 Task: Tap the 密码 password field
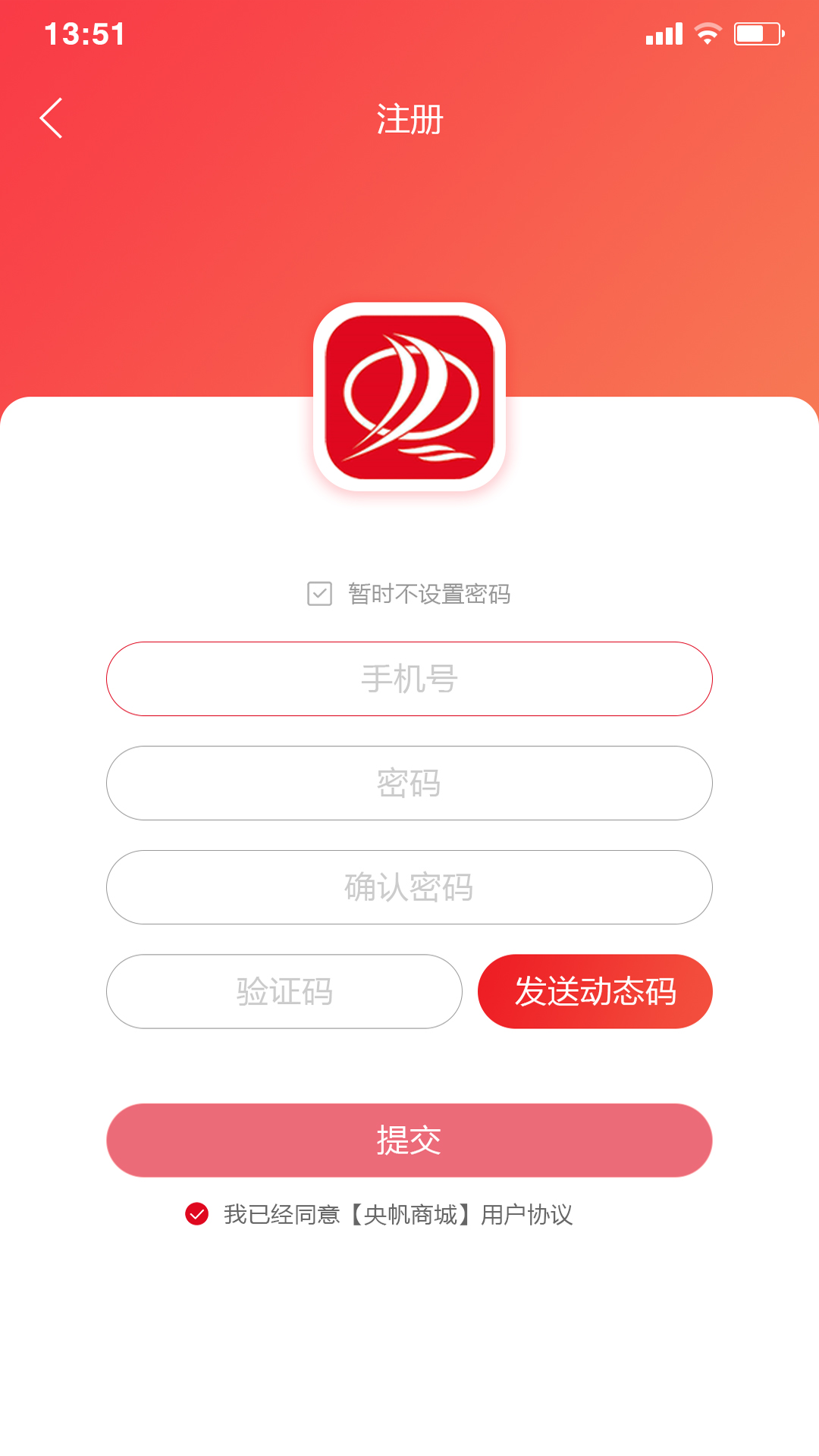tap(409, 783)
